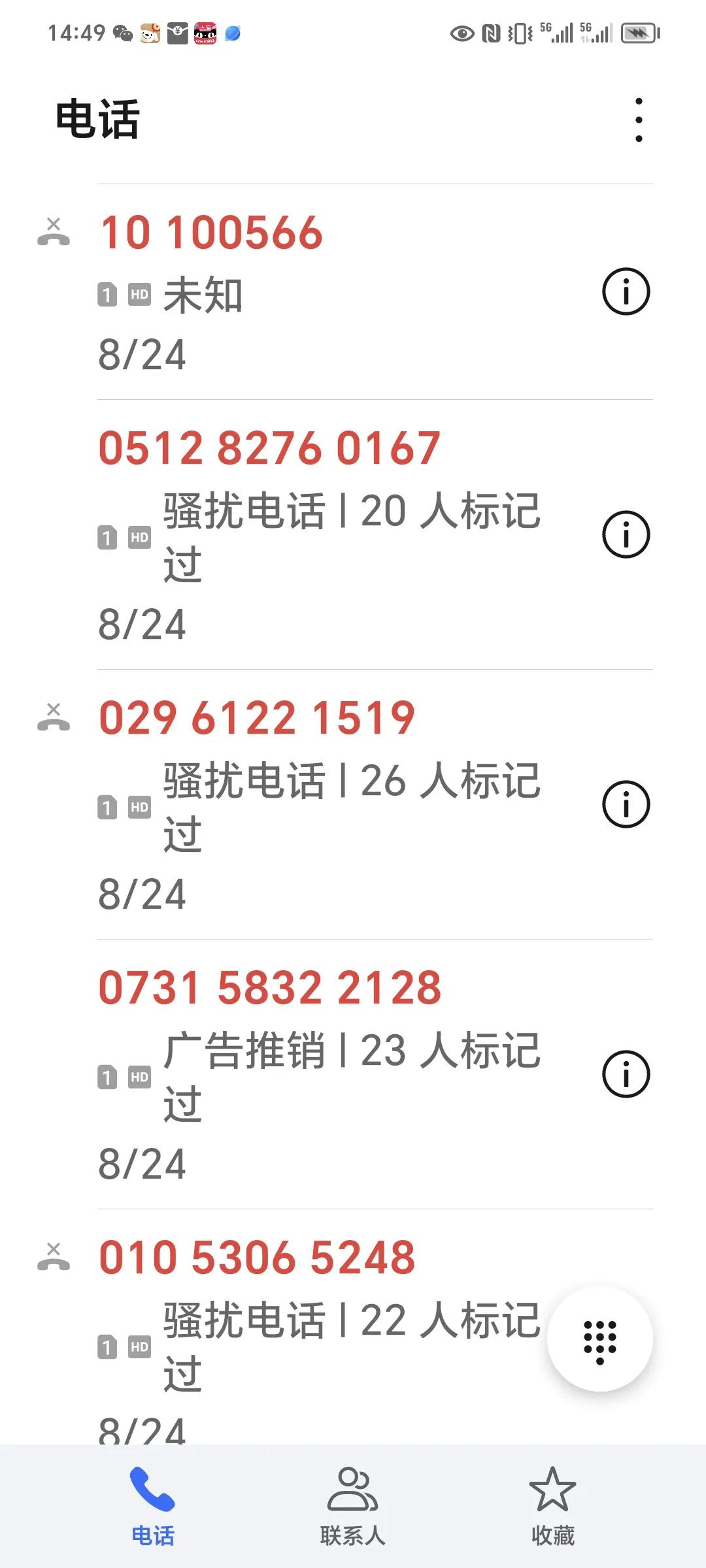Select the 电话 tab
Viewport: 706px width, 1568px height.
pyautogui.click(x=153, y=1507)
